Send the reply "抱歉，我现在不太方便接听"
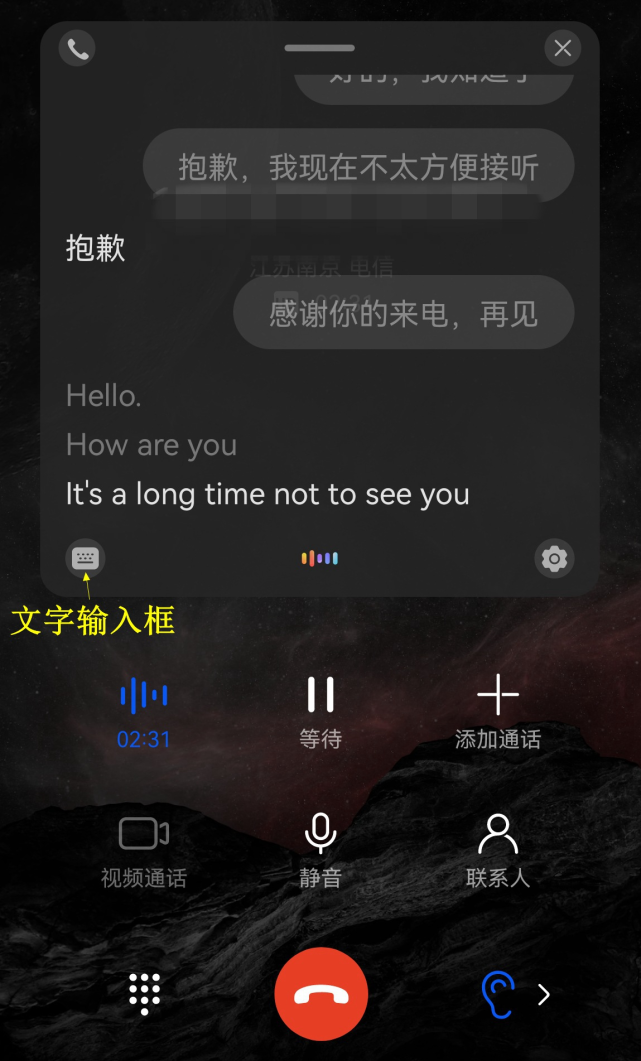Screen dimensions: 641x1061 point(358,167)
